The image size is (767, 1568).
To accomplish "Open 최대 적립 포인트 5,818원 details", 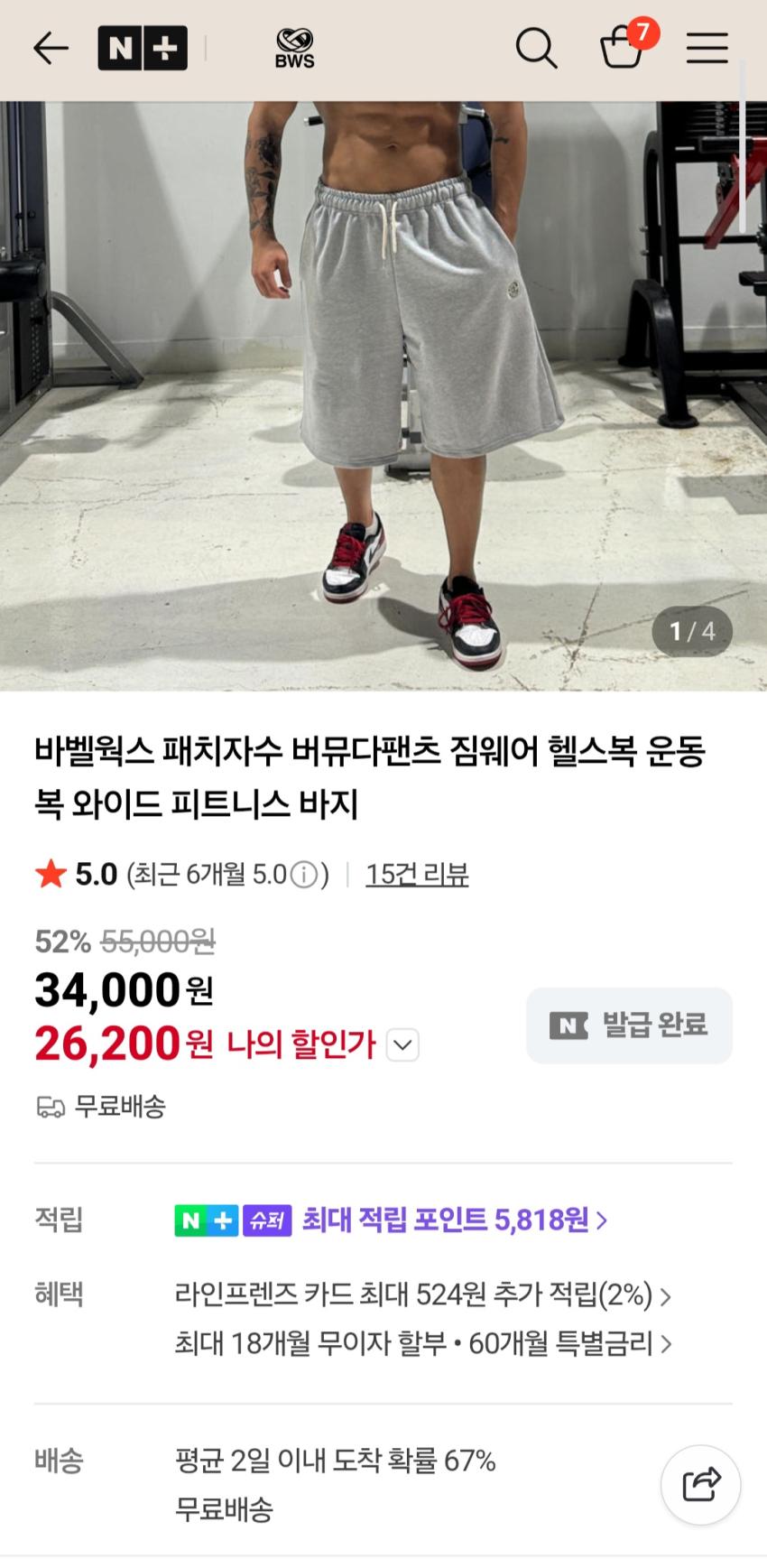I will [x=454, y=1221].
